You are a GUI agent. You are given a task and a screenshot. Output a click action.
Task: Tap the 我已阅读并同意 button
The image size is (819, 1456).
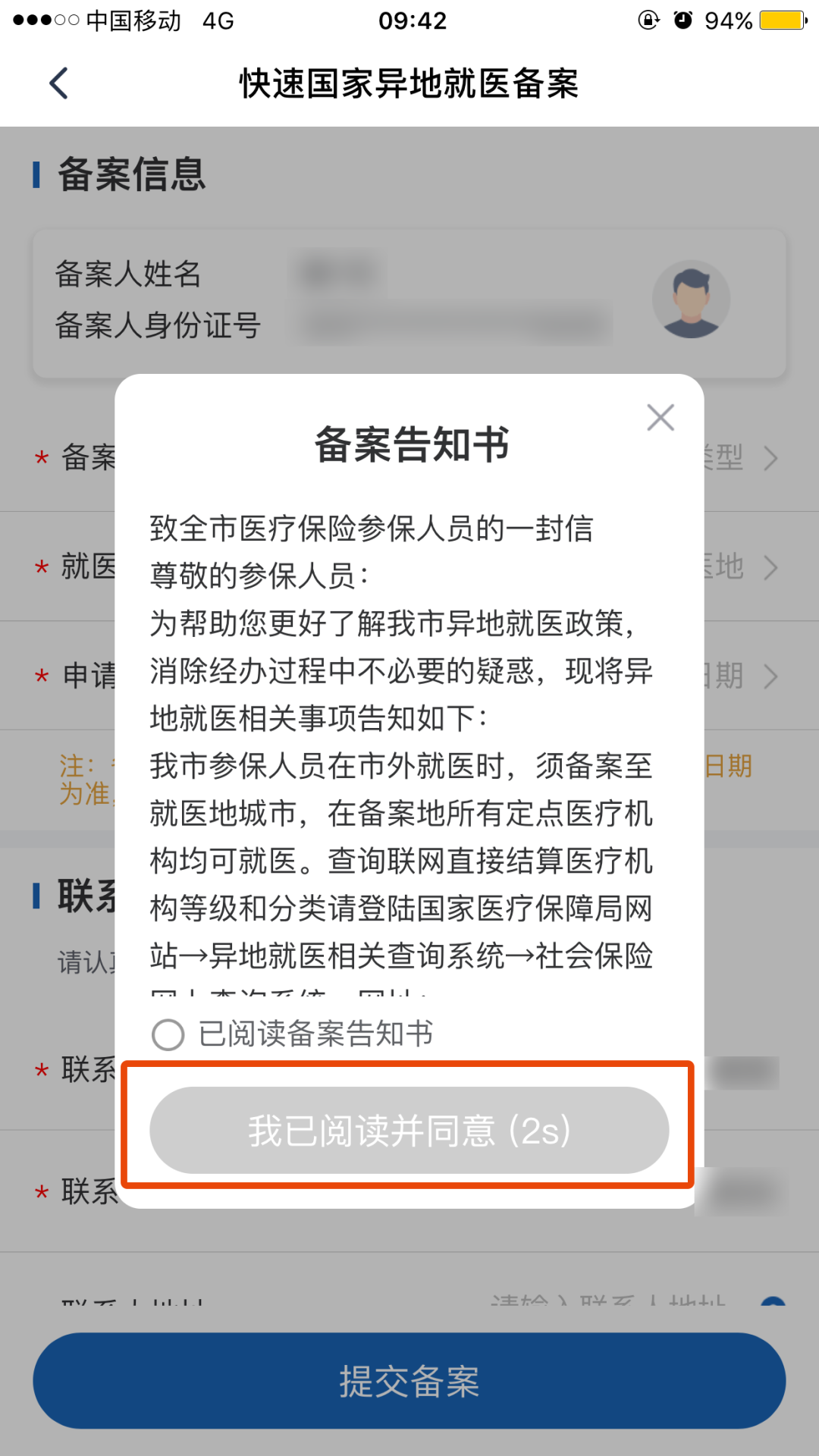coord(409,1131)
